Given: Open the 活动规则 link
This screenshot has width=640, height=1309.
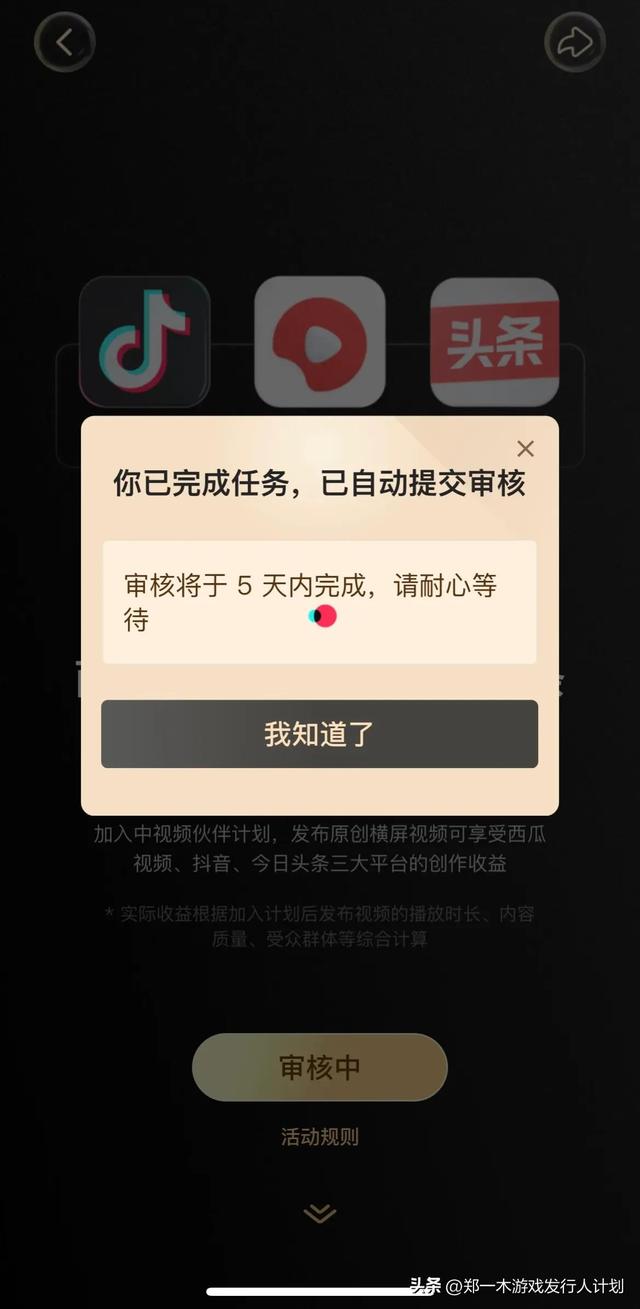Looking at the screenshot, I should click(x=320, y=1136).
